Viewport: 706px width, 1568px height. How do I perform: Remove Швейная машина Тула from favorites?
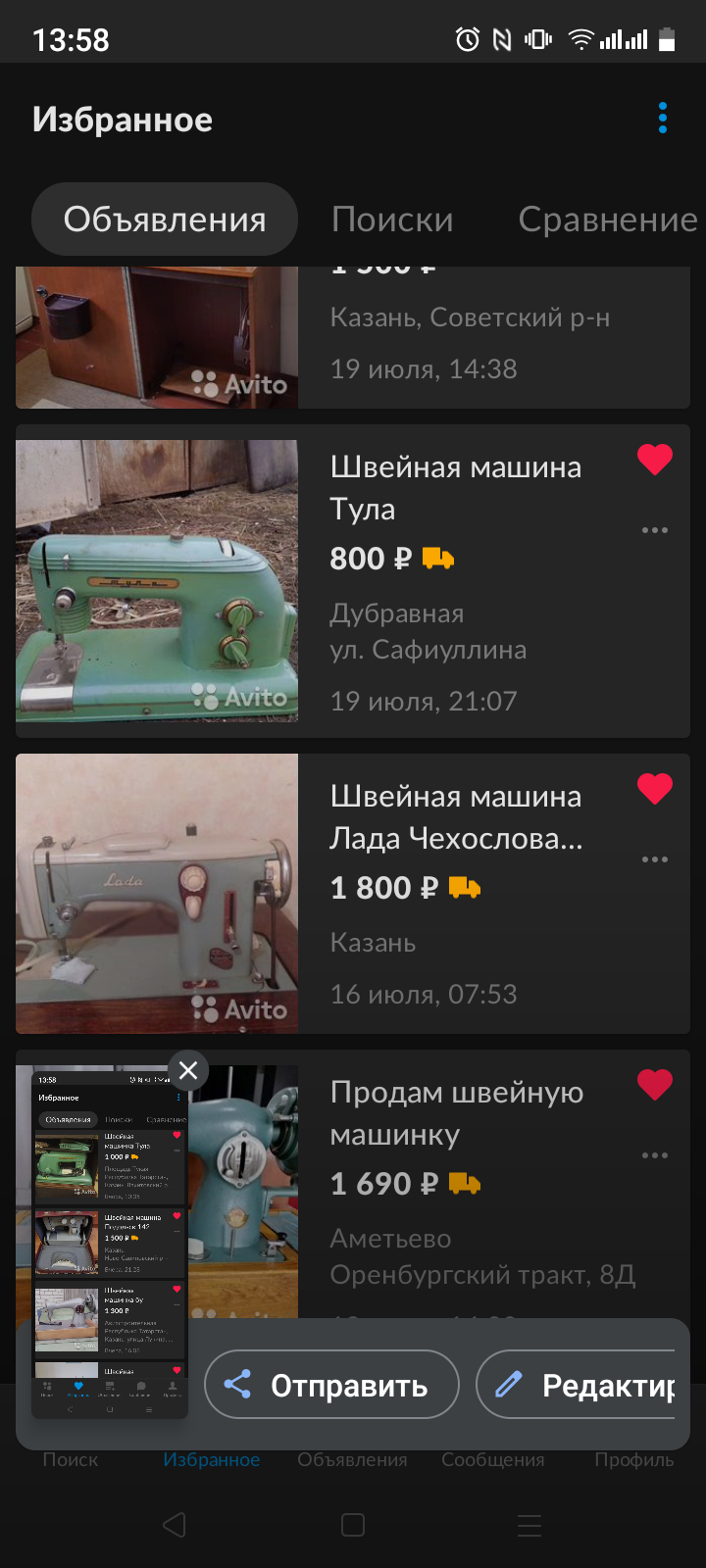coord(655,459)
